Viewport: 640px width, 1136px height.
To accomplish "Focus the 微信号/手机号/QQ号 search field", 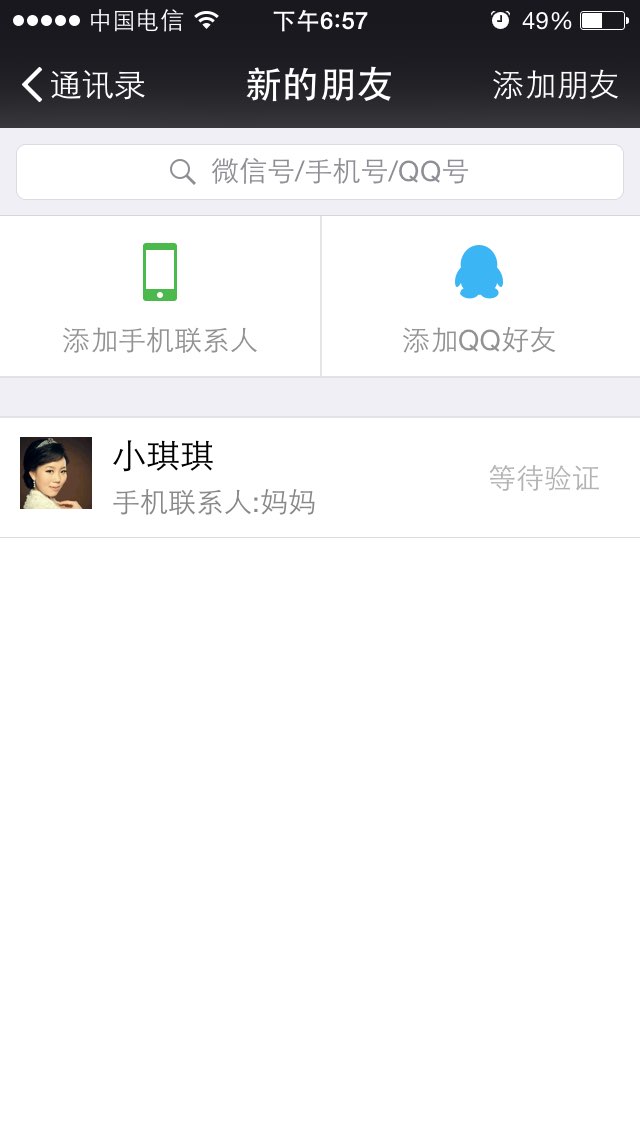I will (x=320, y=172).
